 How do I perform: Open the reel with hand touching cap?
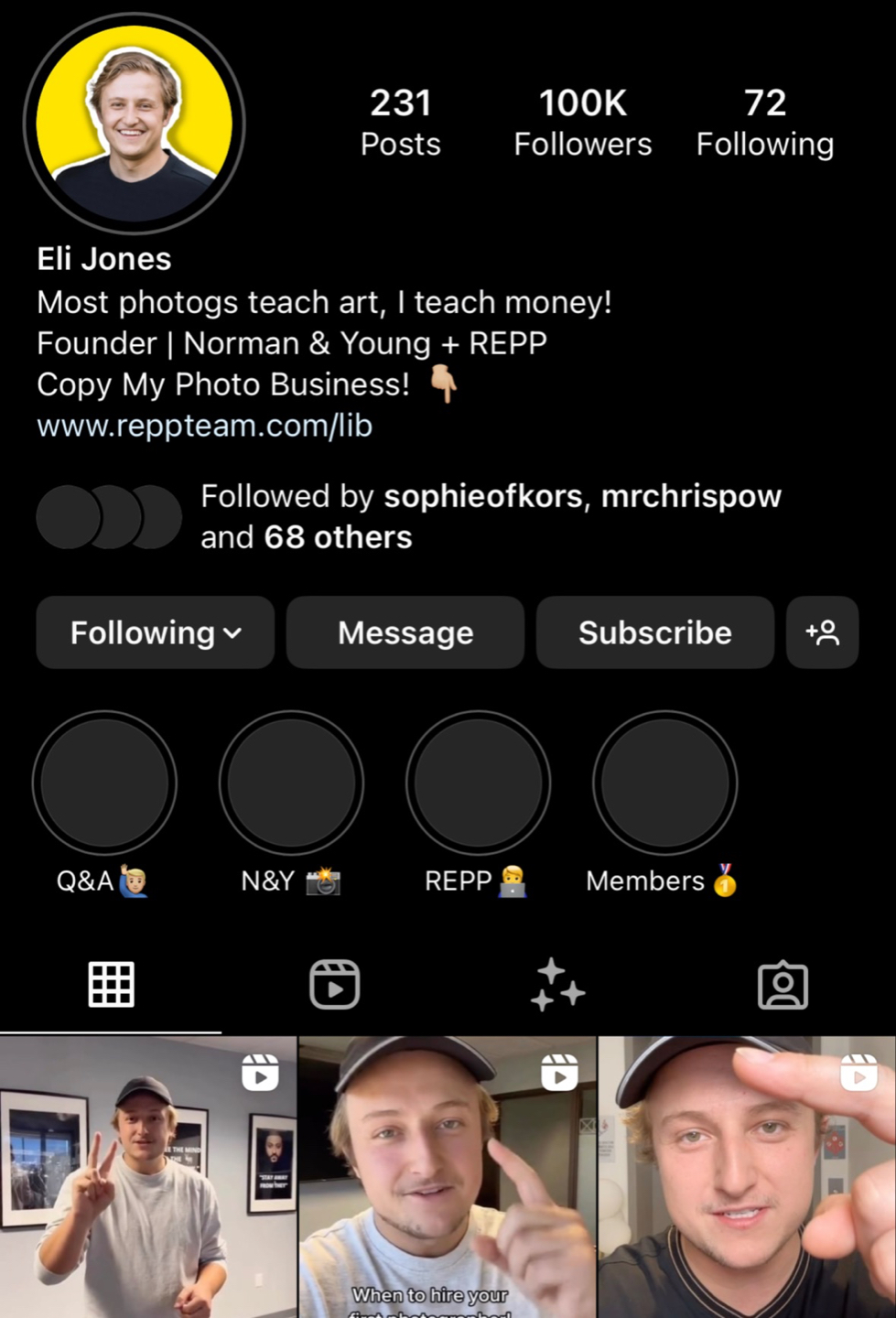[746, 1181]
